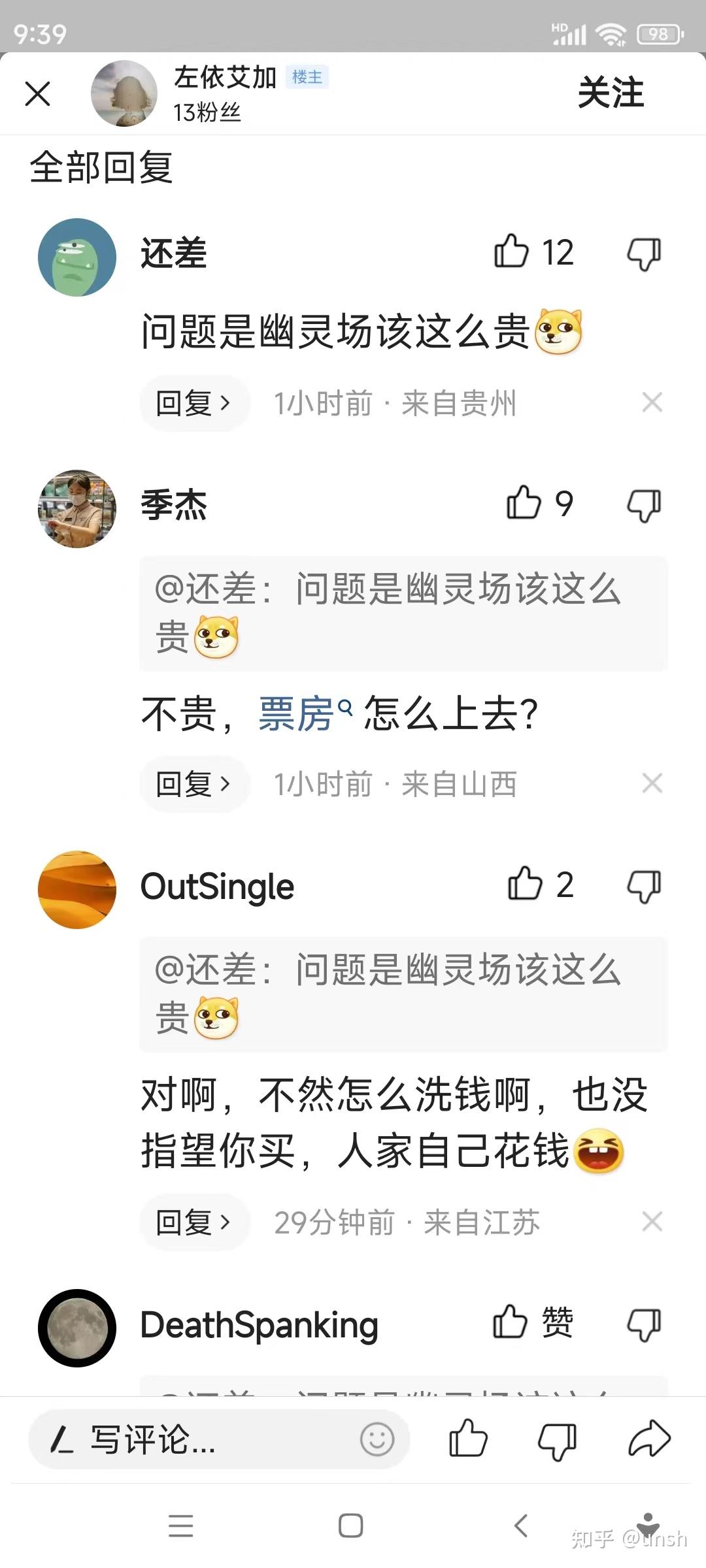Like 季杰's reply

[x=524, y=502]
